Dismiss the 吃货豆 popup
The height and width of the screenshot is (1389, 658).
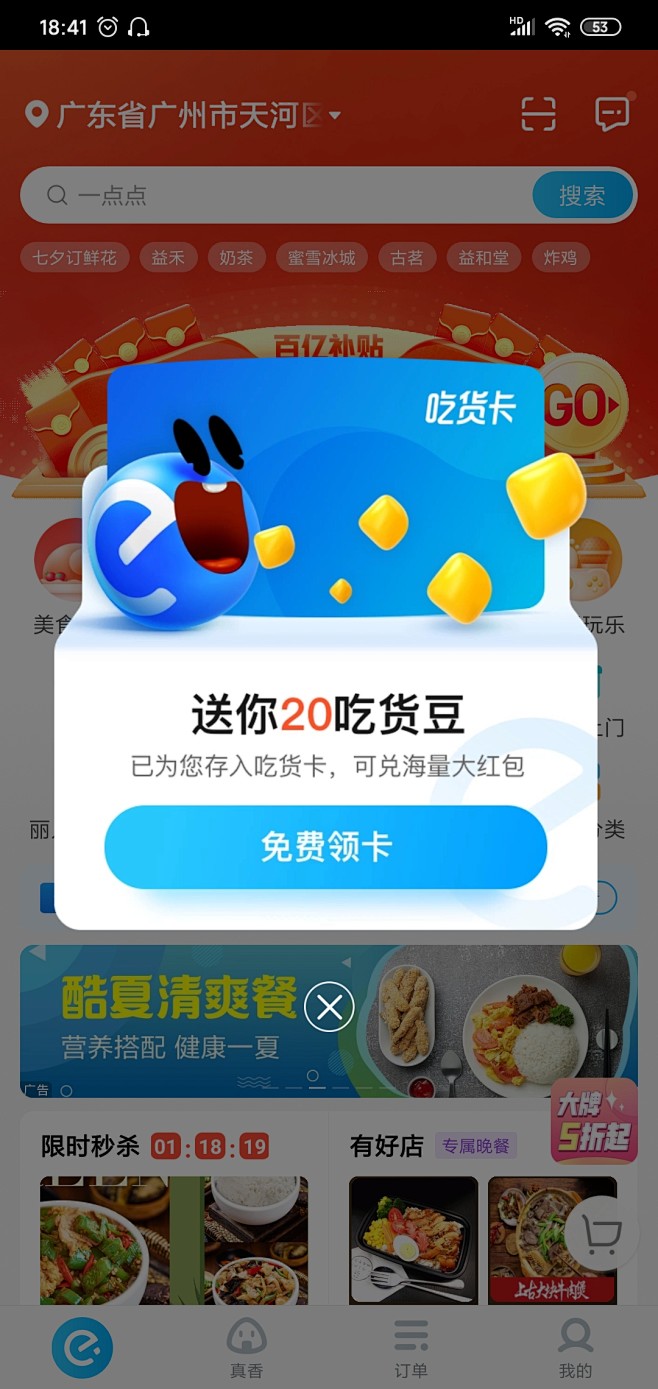(x=329, y=1006)
